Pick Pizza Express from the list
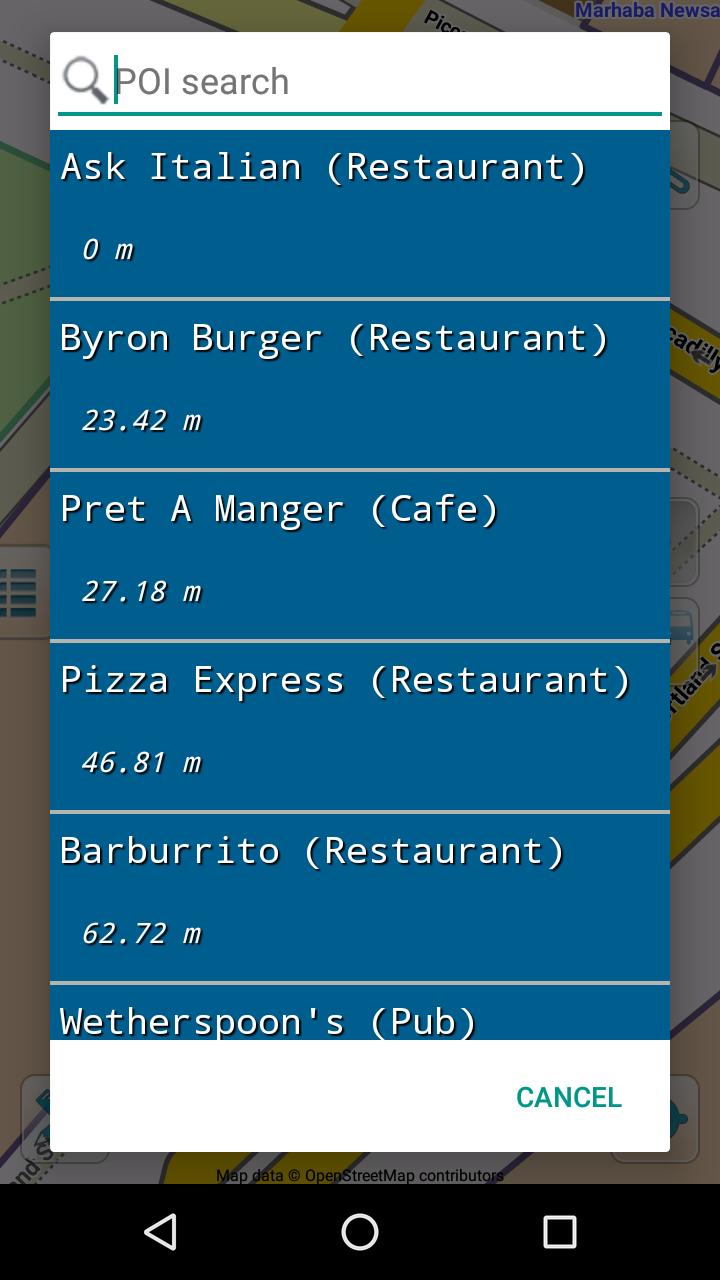The image size is (720, 1280). click(360, 726)
